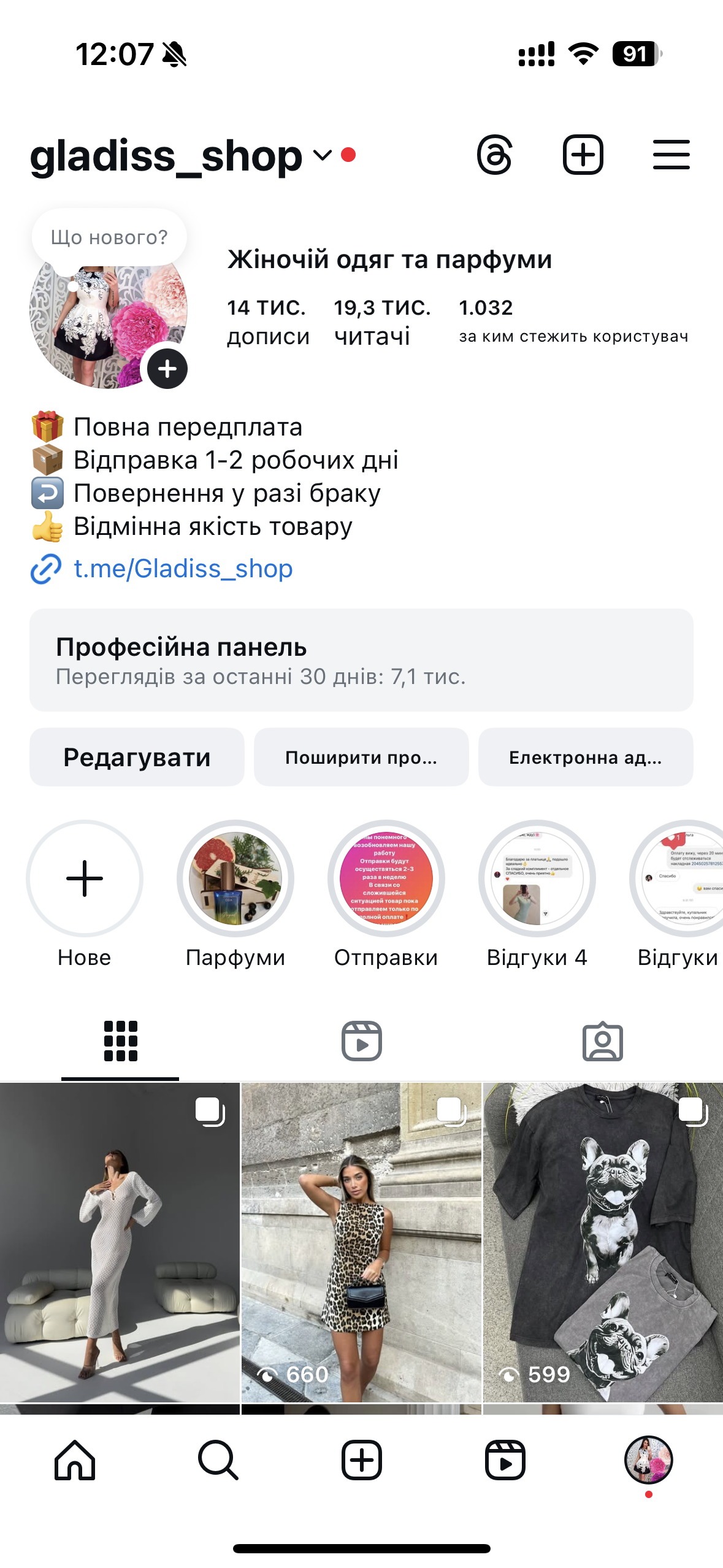
Task: Open the t.me/Gladiss_shop link
Action: 182,568
